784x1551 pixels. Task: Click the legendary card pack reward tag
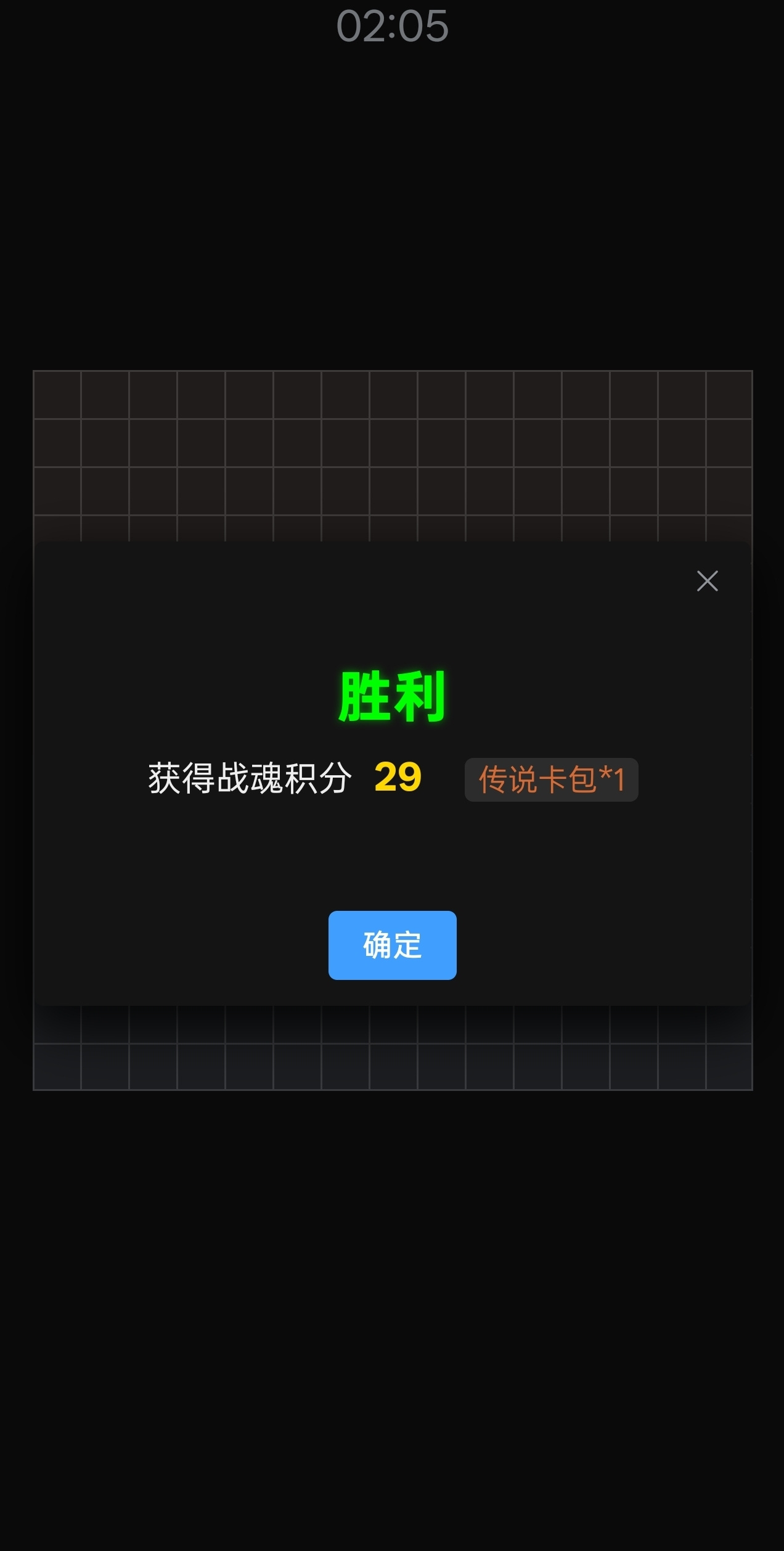click(552, 780)
